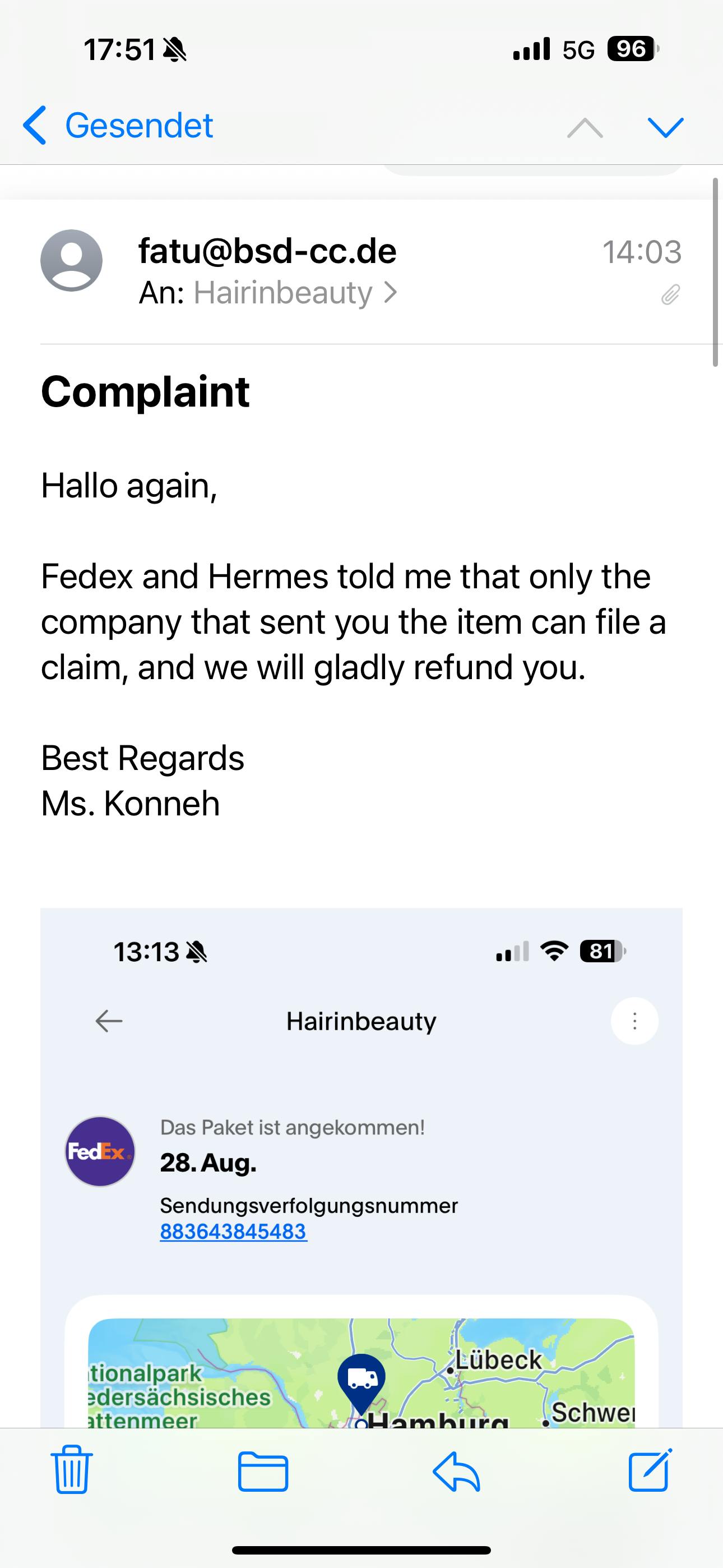
Task: Jump to the next message
Action: pyautogui.click(x=666, y=127)
